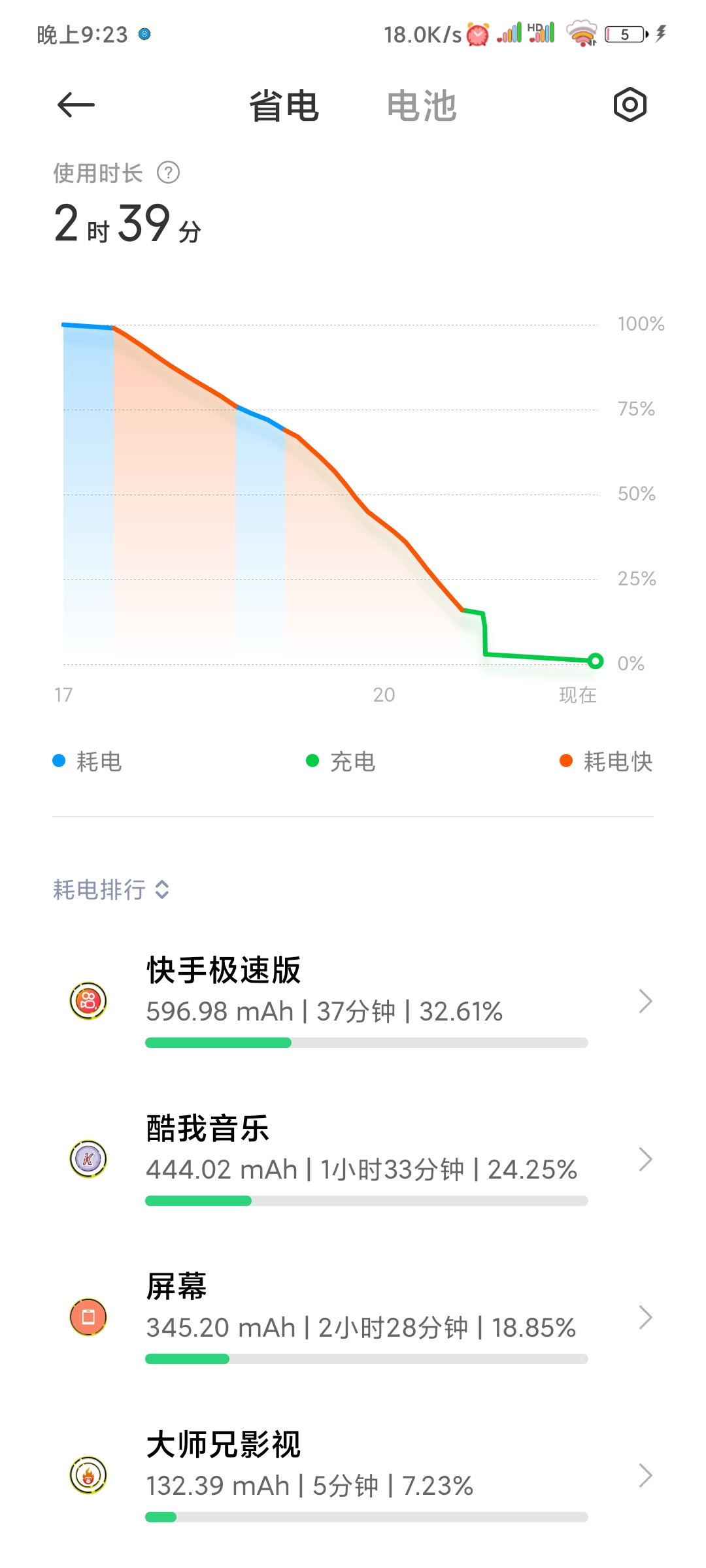
Task: Show 大师兄影视 battery usage details
Action: coord(353,1475)
